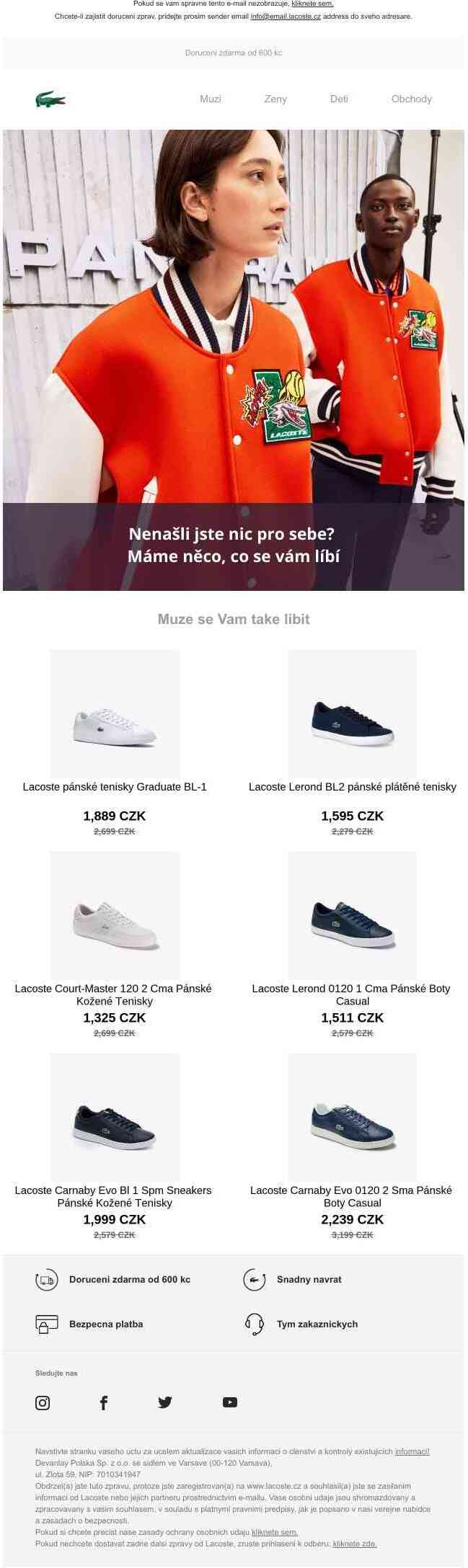
Task: View the Graduate BL-1 sneakers product
Action: pyautogui.click(x=115, y=714)
